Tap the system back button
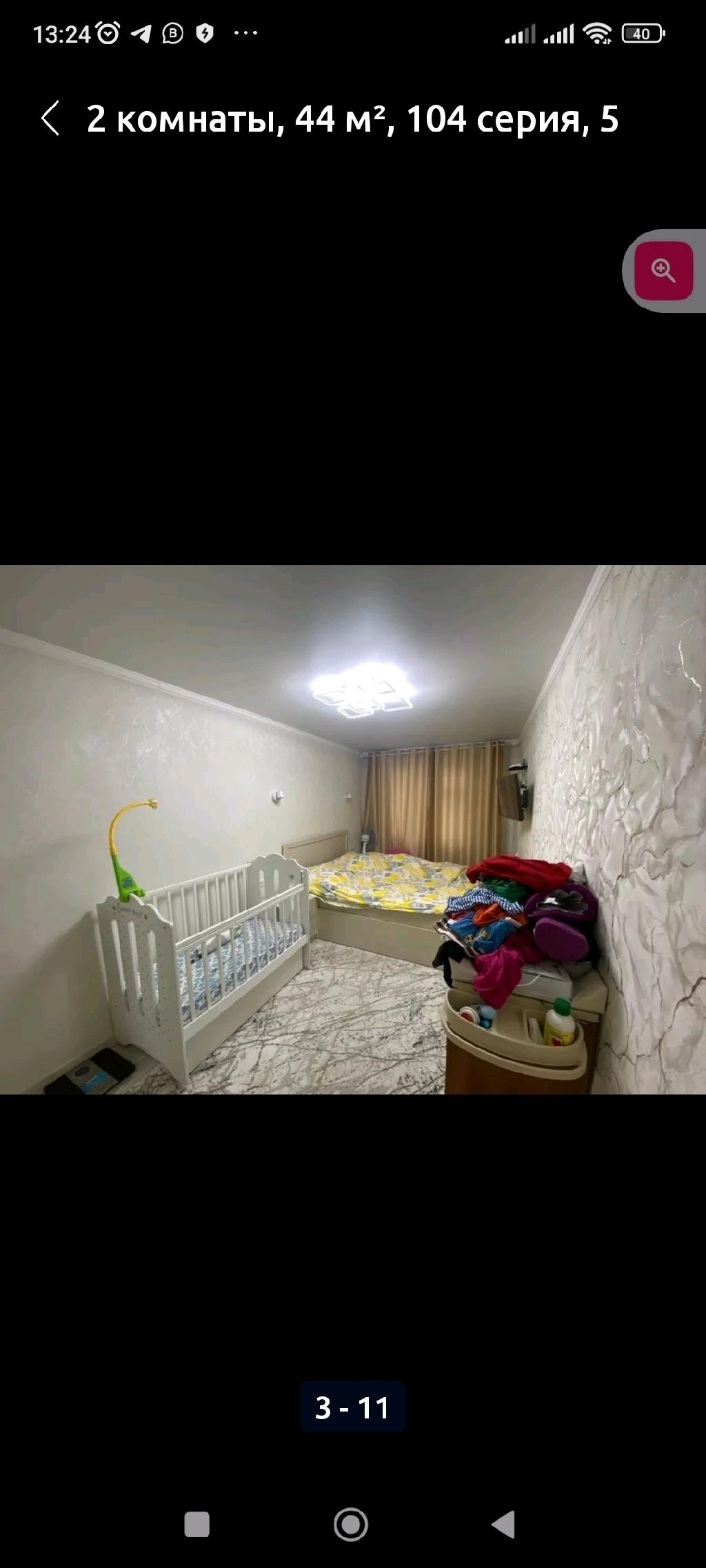 504,1524
